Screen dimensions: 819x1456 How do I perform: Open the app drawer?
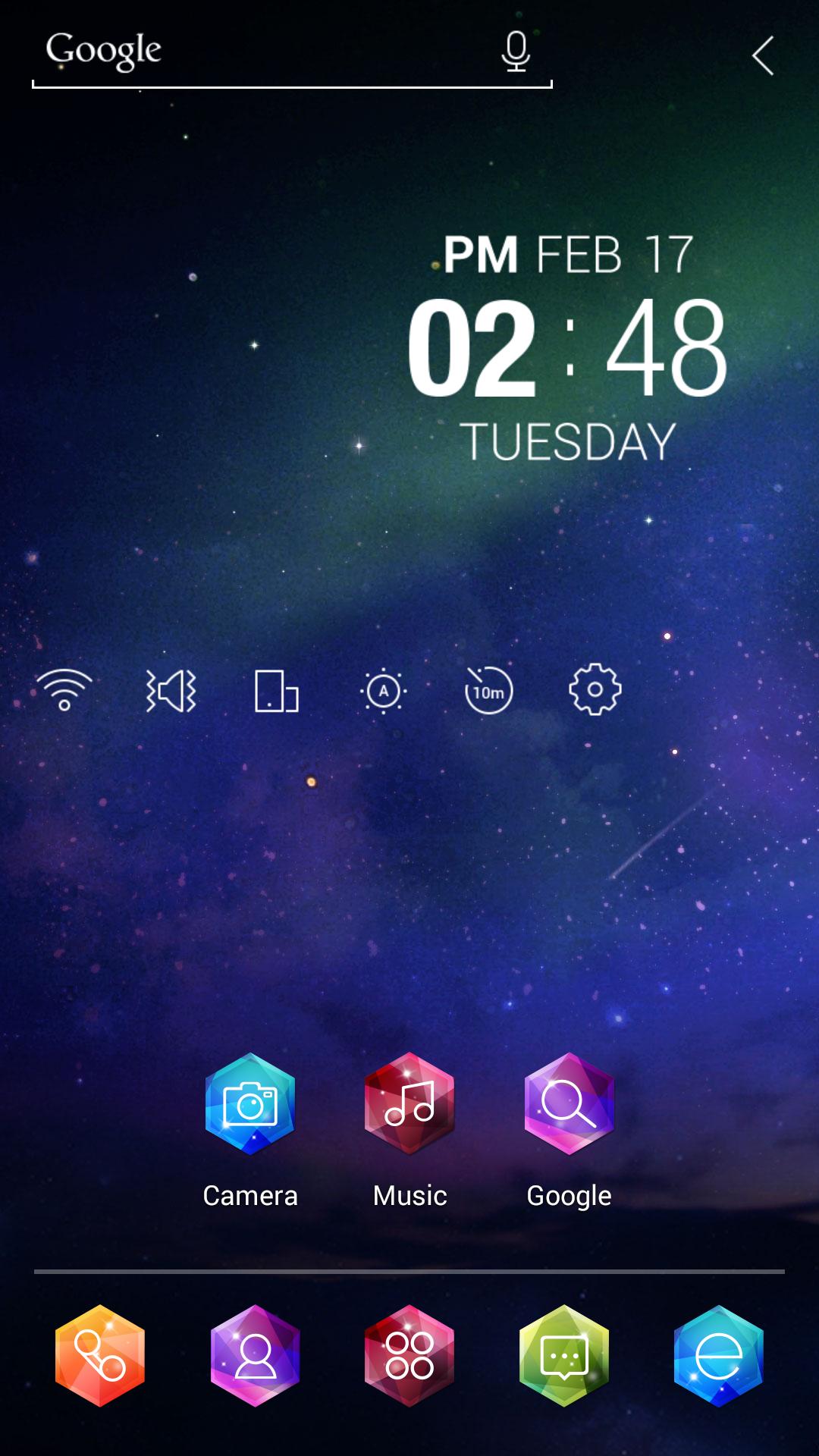[x=409, y=1356]
